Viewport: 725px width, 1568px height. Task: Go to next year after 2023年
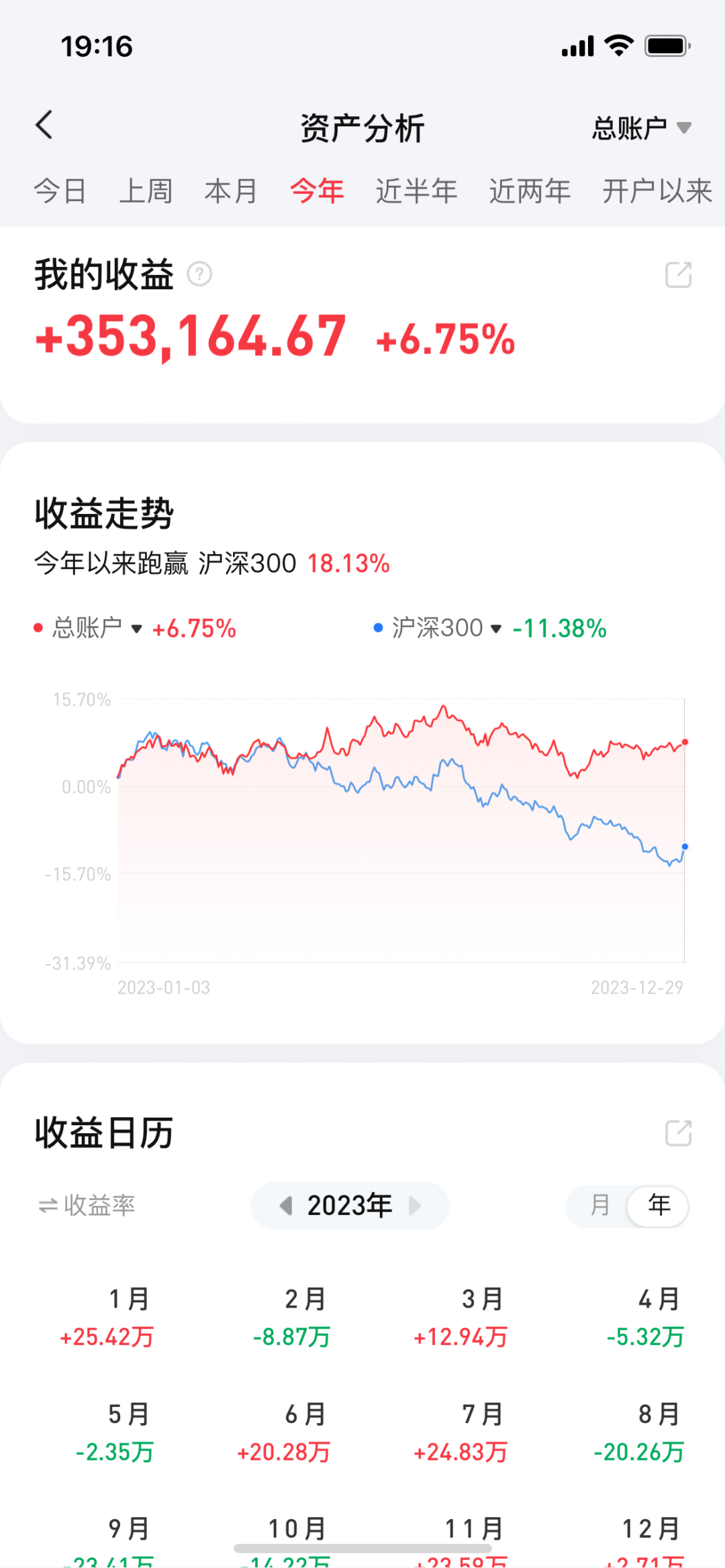(415, 1206)
